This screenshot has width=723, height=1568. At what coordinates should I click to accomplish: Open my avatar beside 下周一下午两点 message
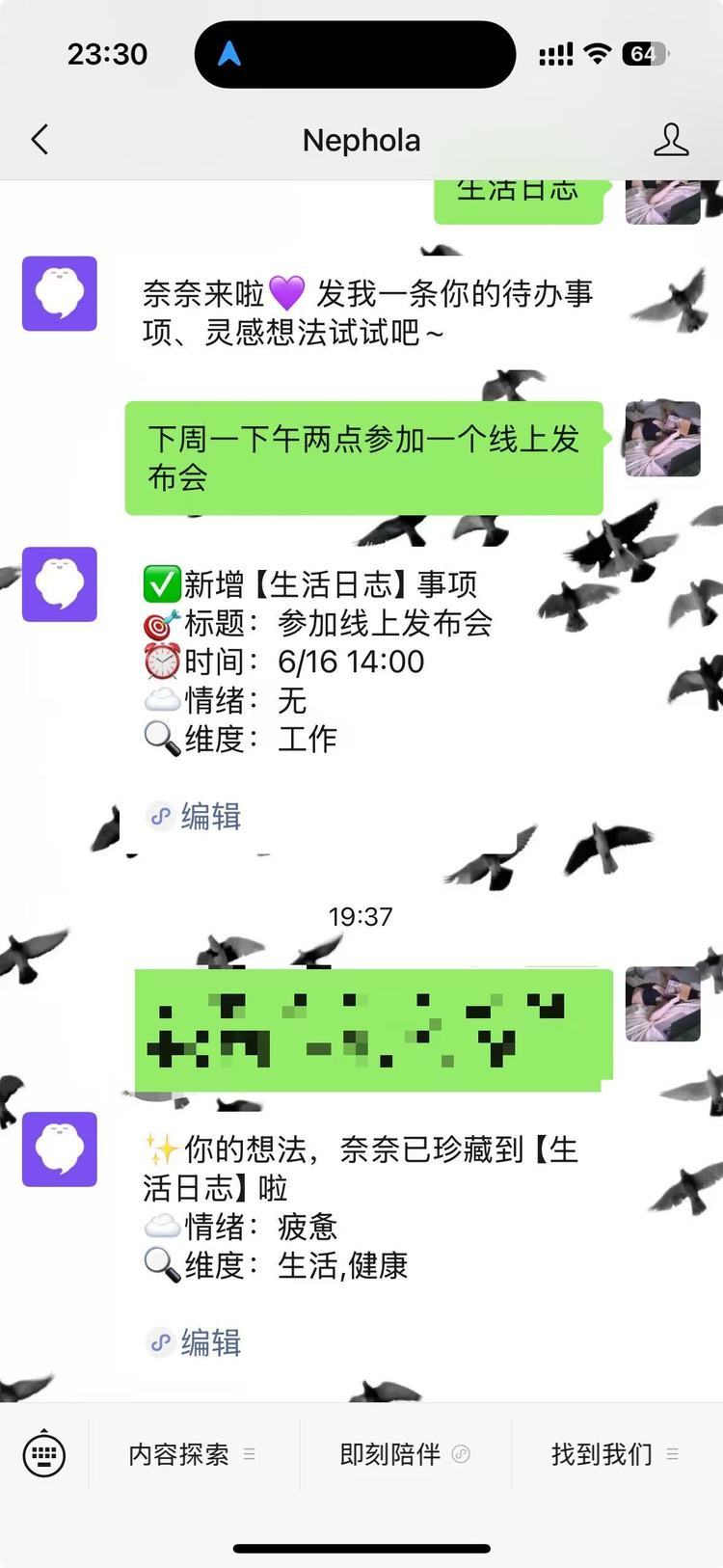[662, 439]
